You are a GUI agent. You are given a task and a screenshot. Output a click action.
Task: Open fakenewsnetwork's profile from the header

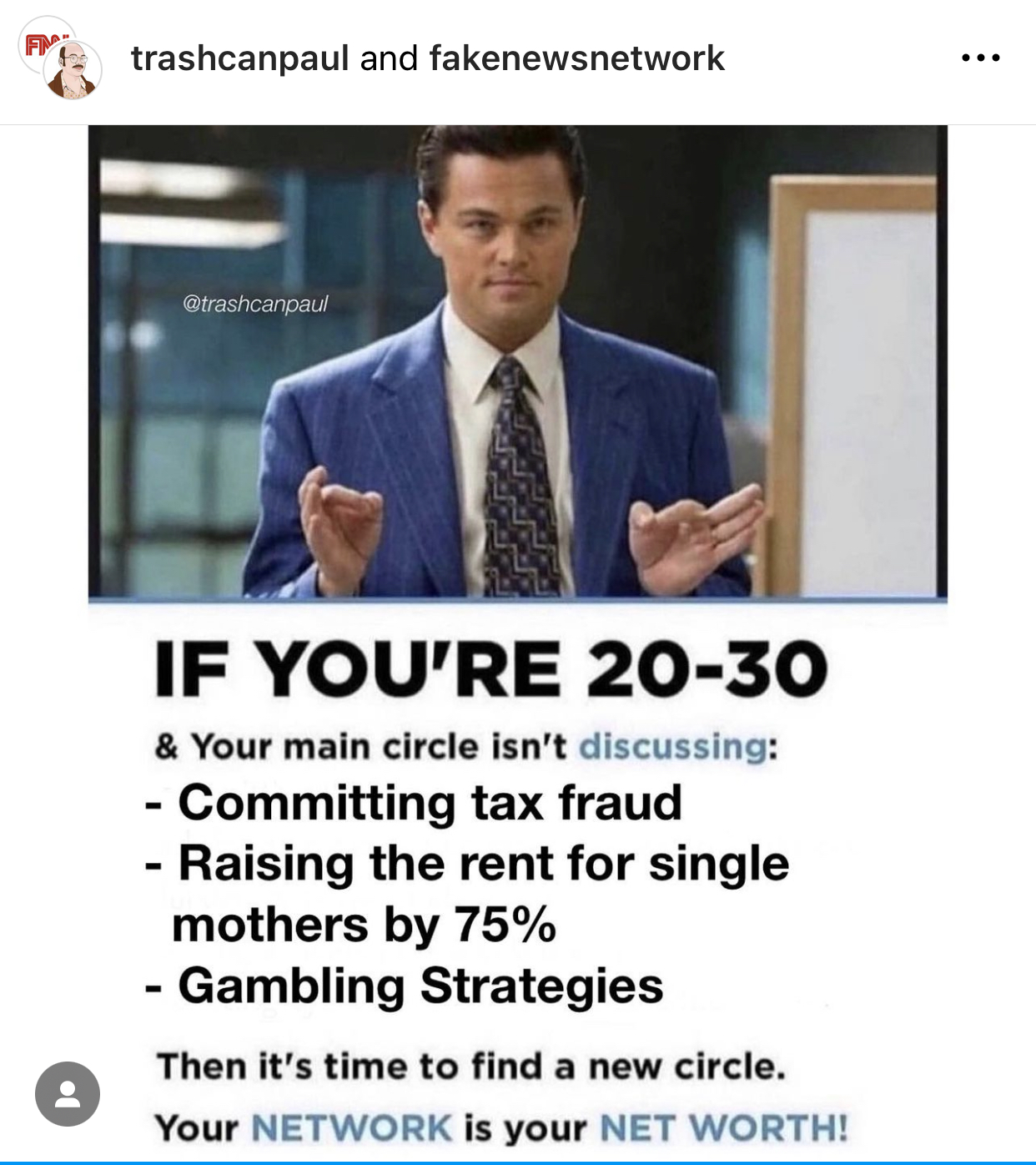pyautogui.click(x=576, y=58)
